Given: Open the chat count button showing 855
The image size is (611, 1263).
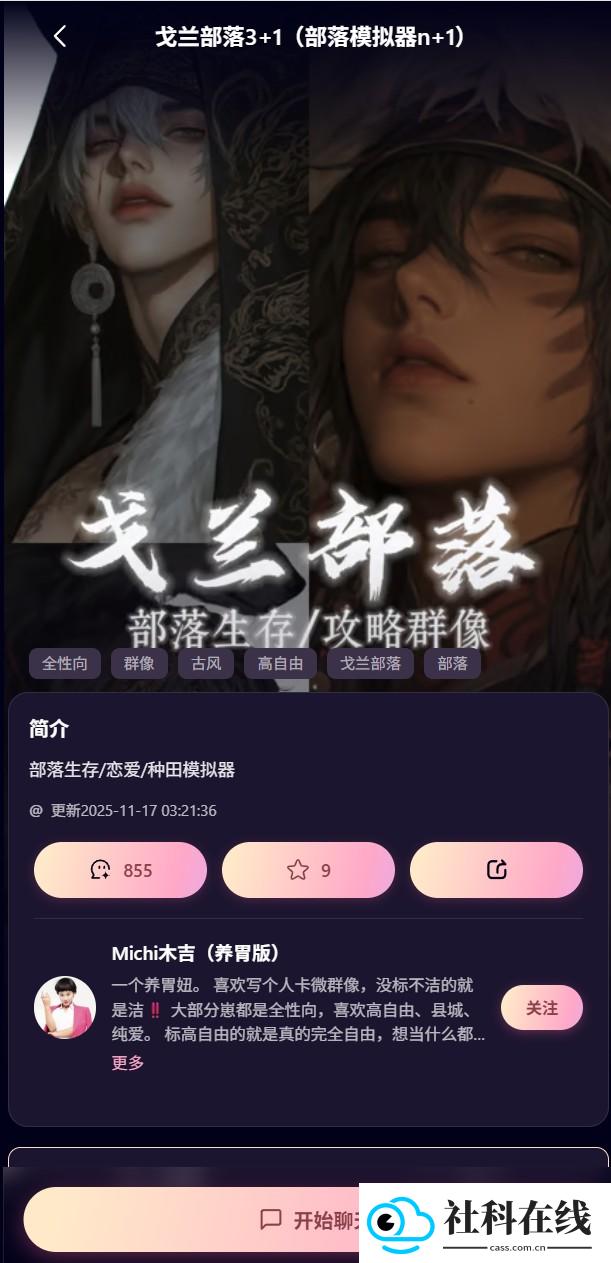Looking at the screenshot, I should pyautogui.click(x=120, y=870).
